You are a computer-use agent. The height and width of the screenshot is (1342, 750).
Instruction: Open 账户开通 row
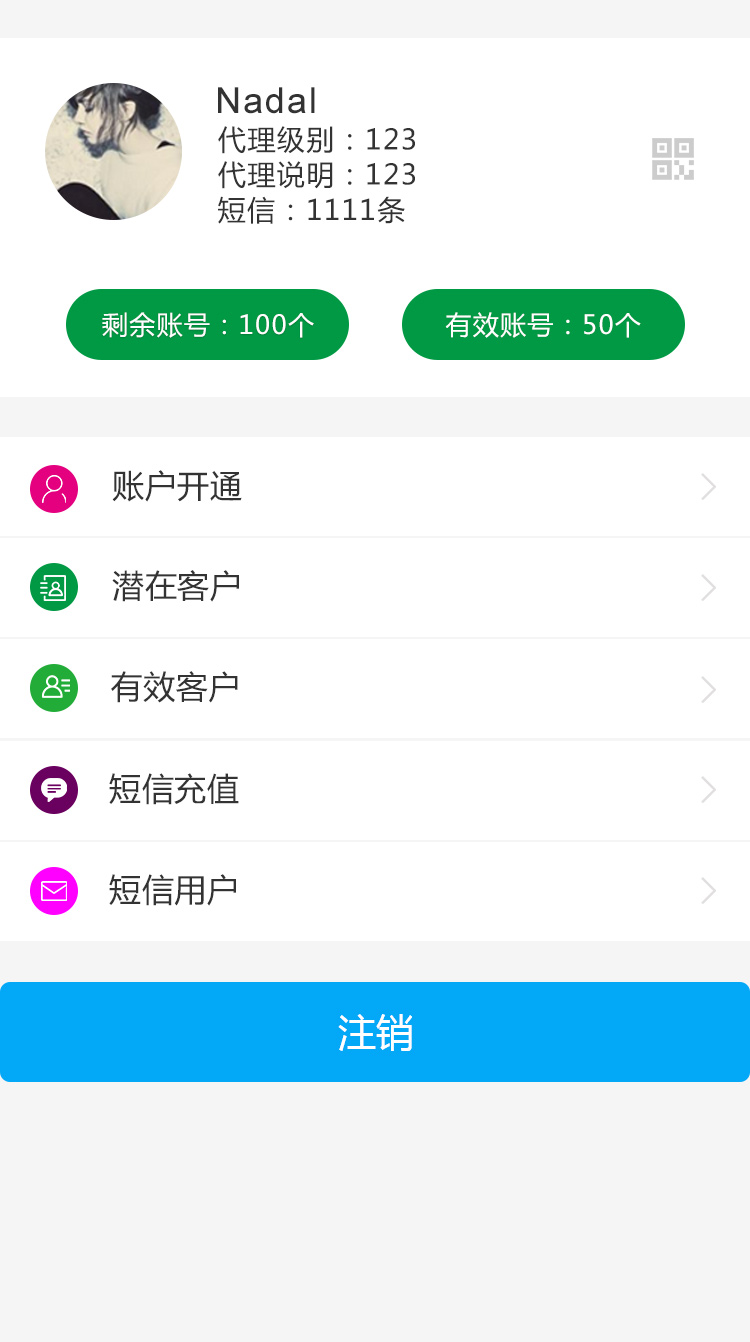[x=375, y=487]
